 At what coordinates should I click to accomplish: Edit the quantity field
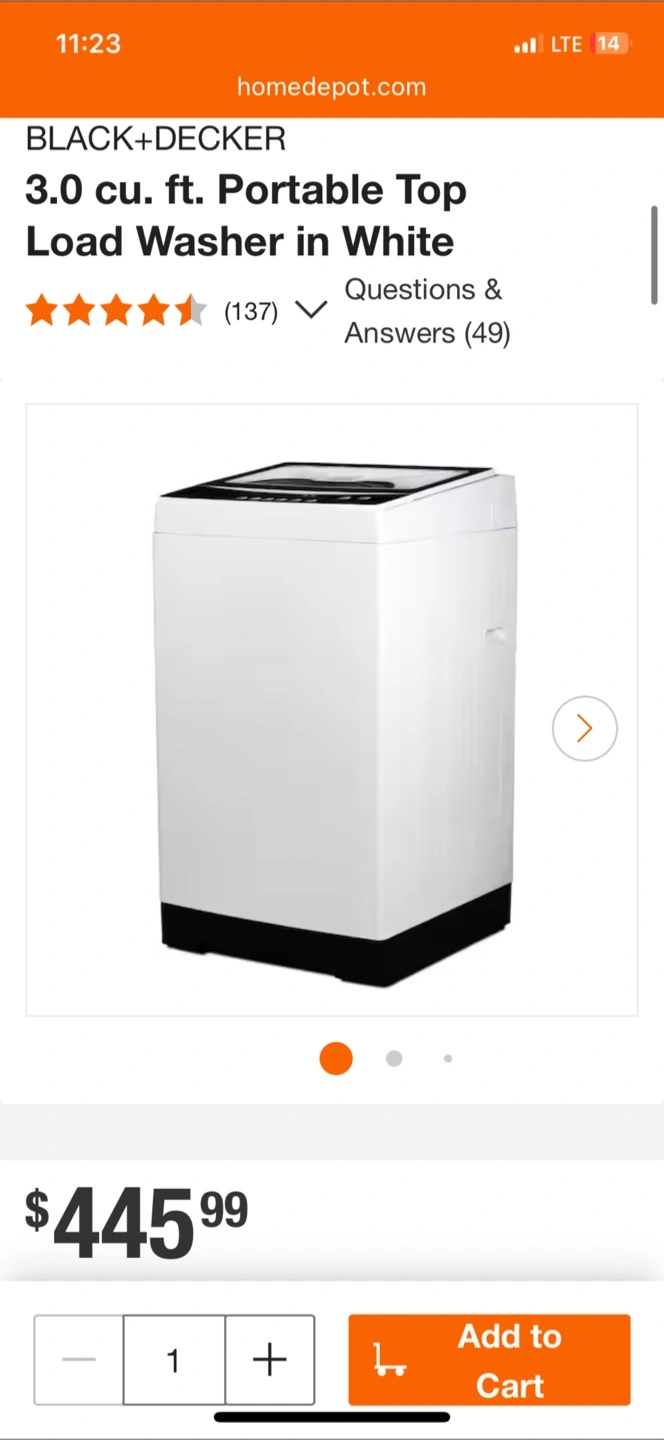pos(174,1360)
